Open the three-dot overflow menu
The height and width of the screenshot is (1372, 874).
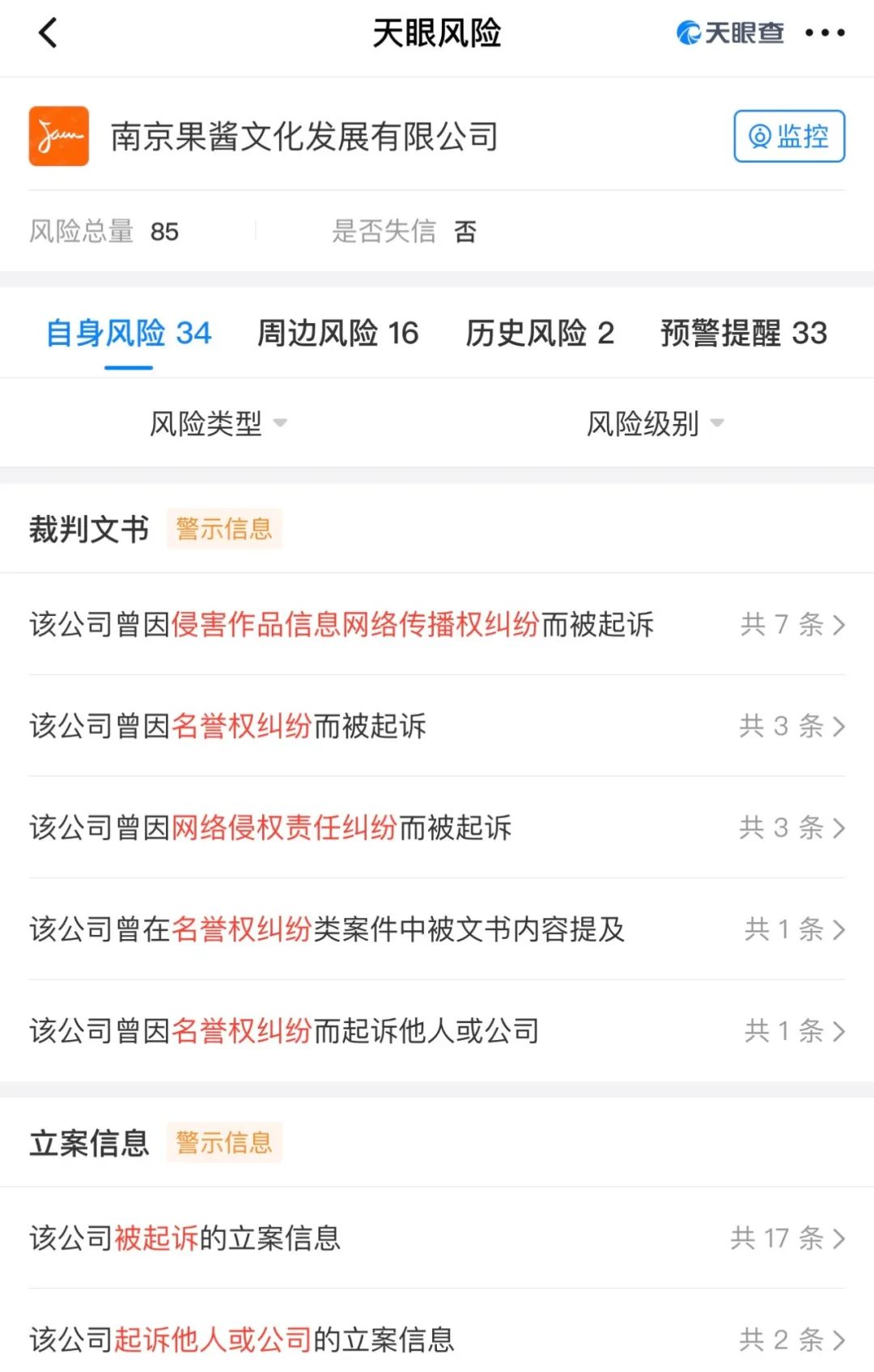coord(824,34)
